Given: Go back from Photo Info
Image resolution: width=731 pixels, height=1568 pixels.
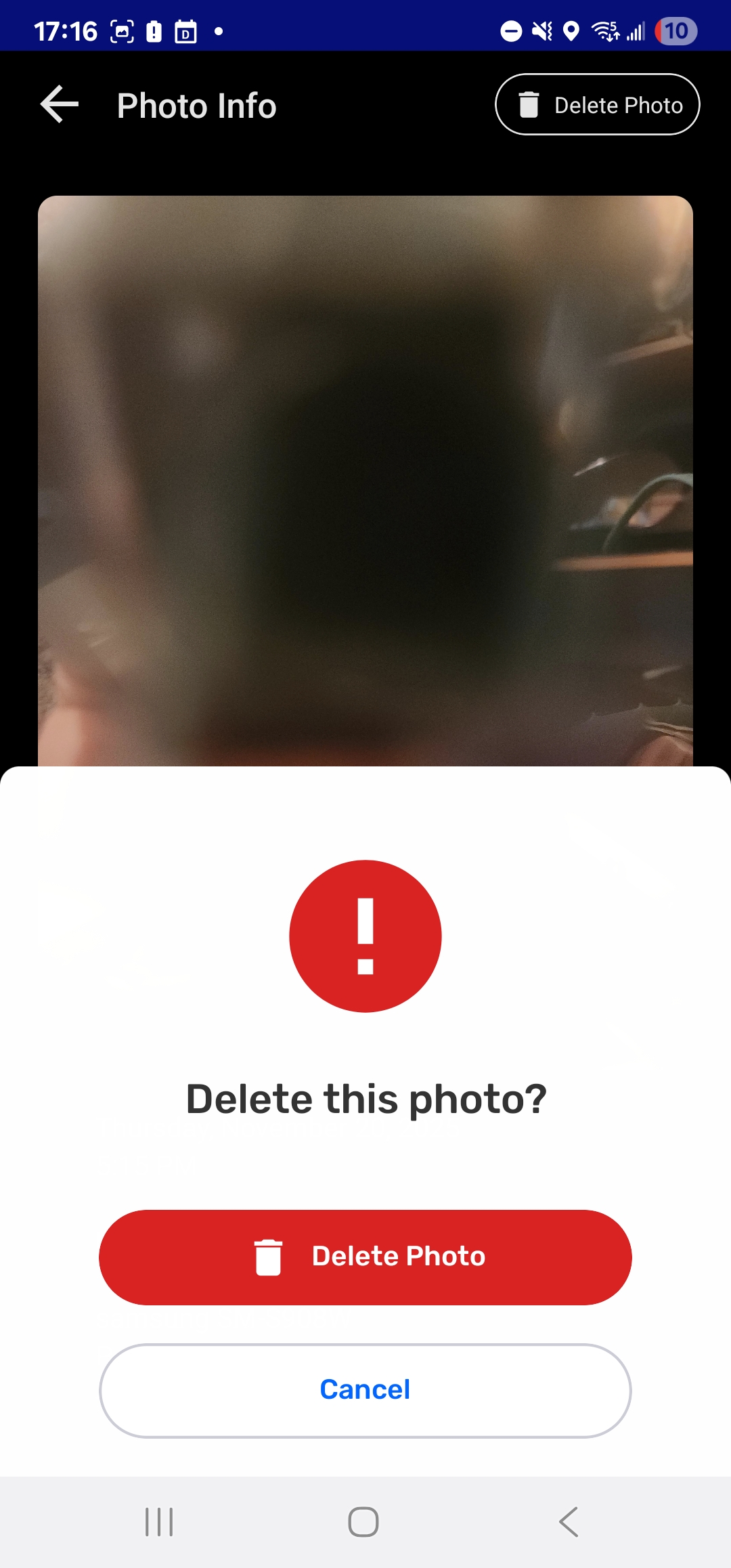Looking at the screenshot, I should pos(60,104).
